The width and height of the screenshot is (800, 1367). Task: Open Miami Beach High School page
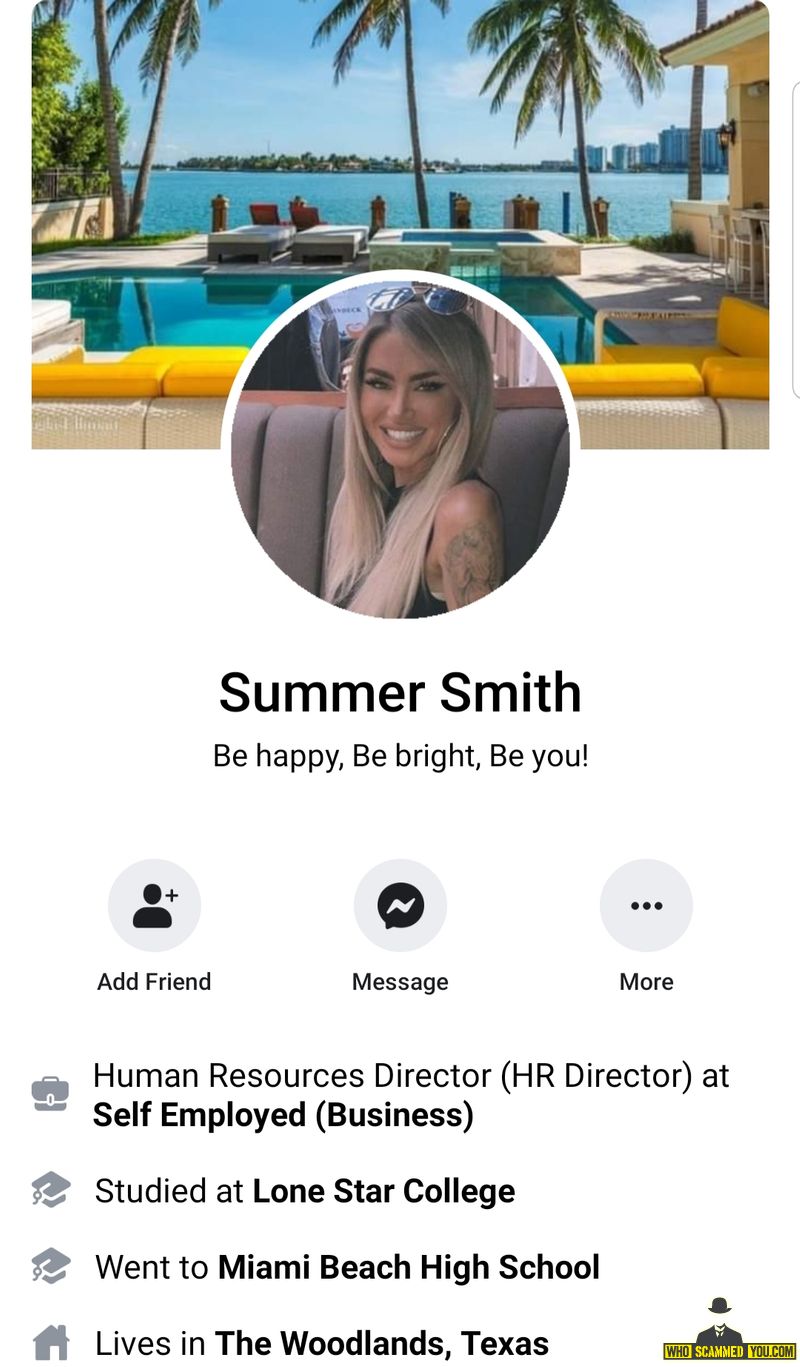pyautogui.click(x=409, y=1267)
